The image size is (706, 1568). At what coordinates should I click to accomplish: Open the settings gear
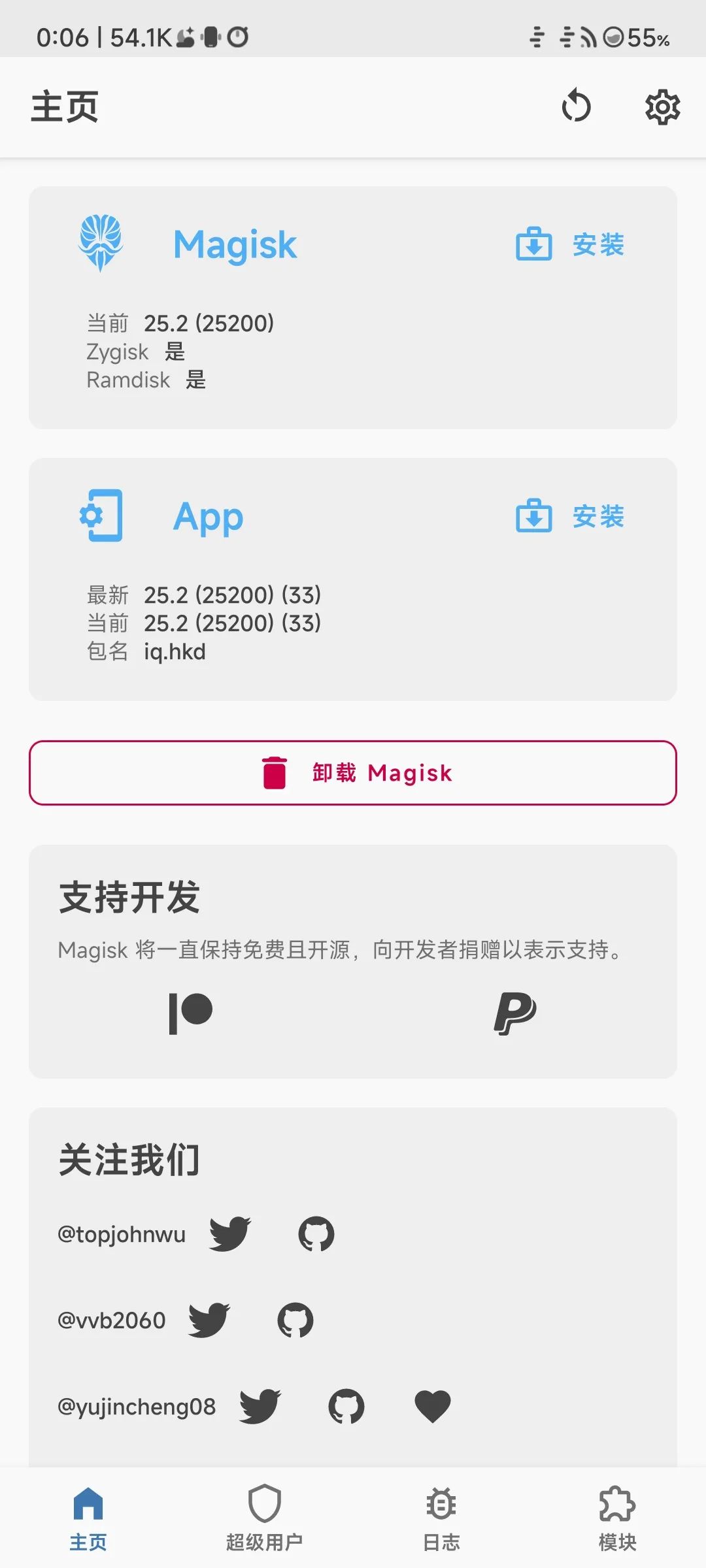[x=662, y=107]
